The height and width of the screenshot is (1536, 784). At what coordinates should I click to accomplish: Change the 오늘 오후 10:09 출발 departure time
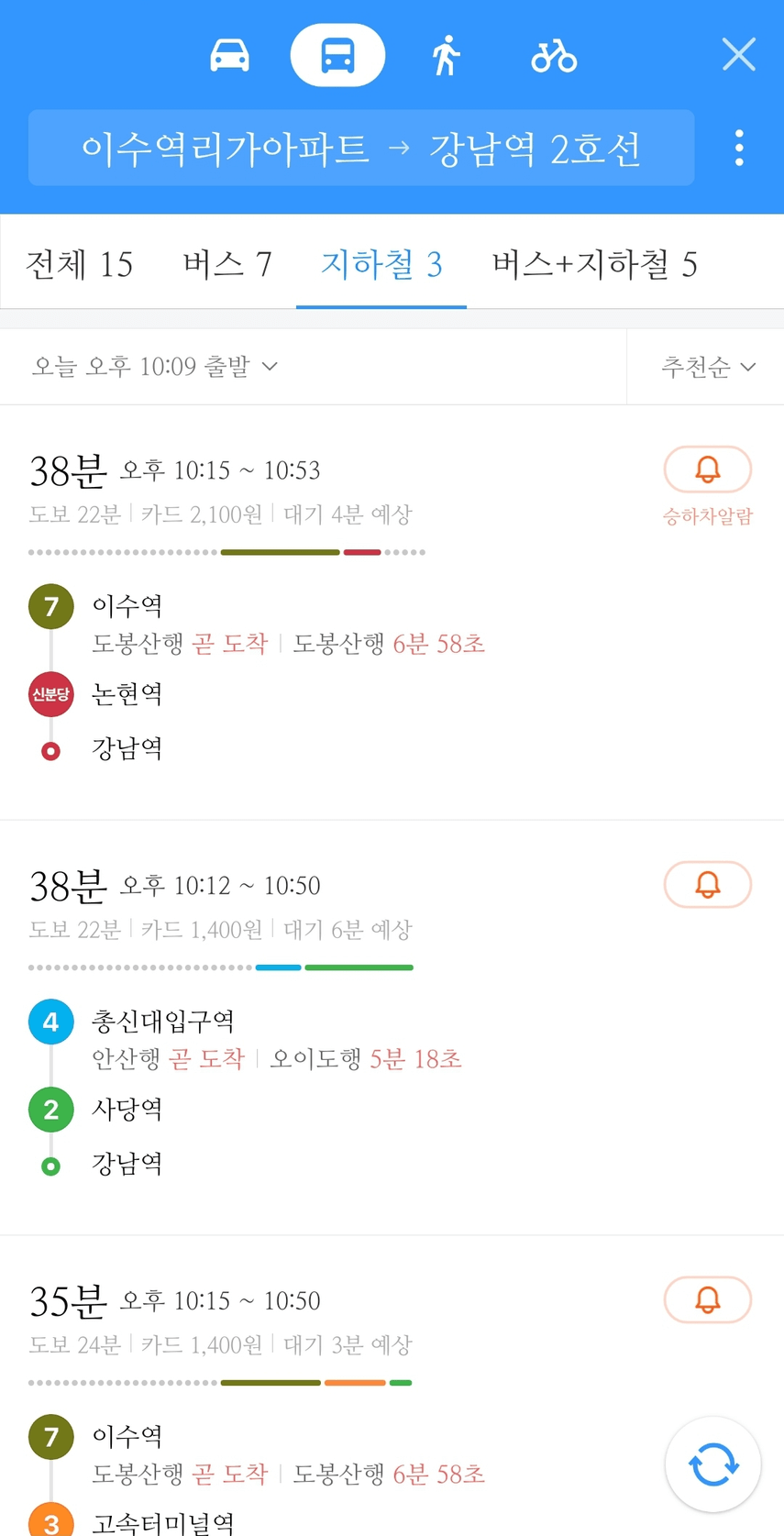155,367
